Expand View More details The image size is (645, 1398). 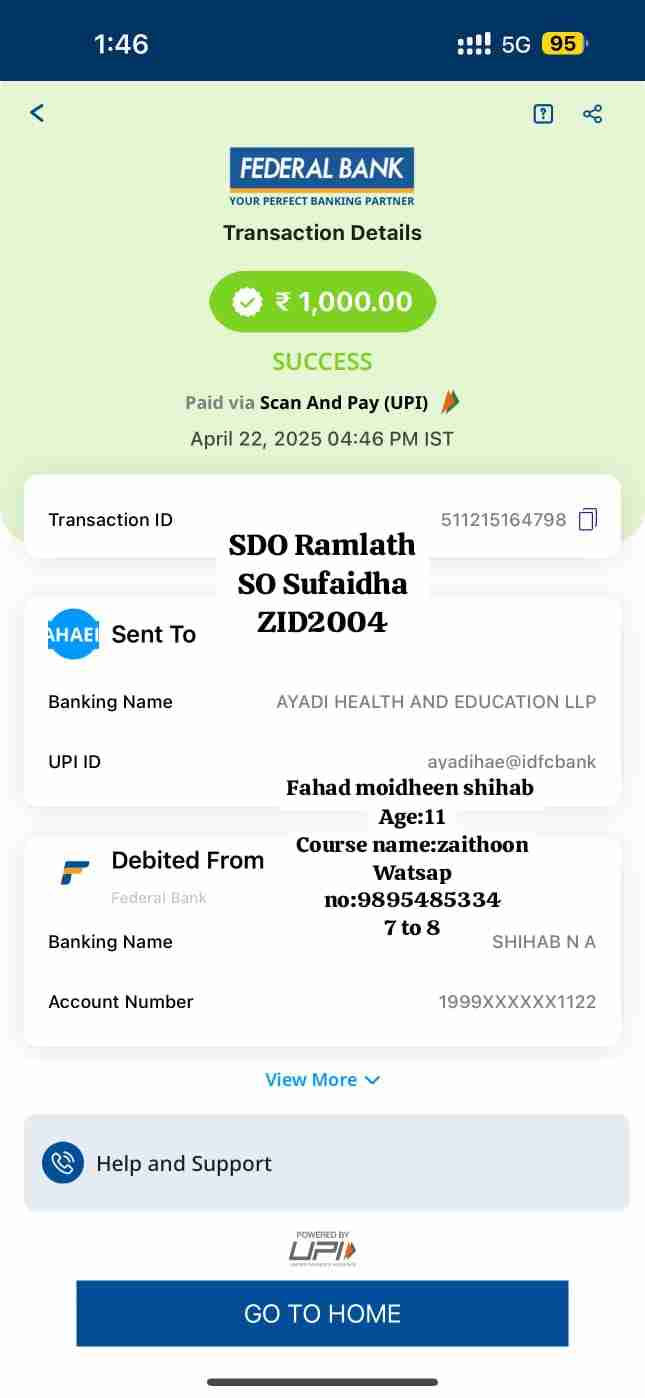click(x=322, y=1080)
